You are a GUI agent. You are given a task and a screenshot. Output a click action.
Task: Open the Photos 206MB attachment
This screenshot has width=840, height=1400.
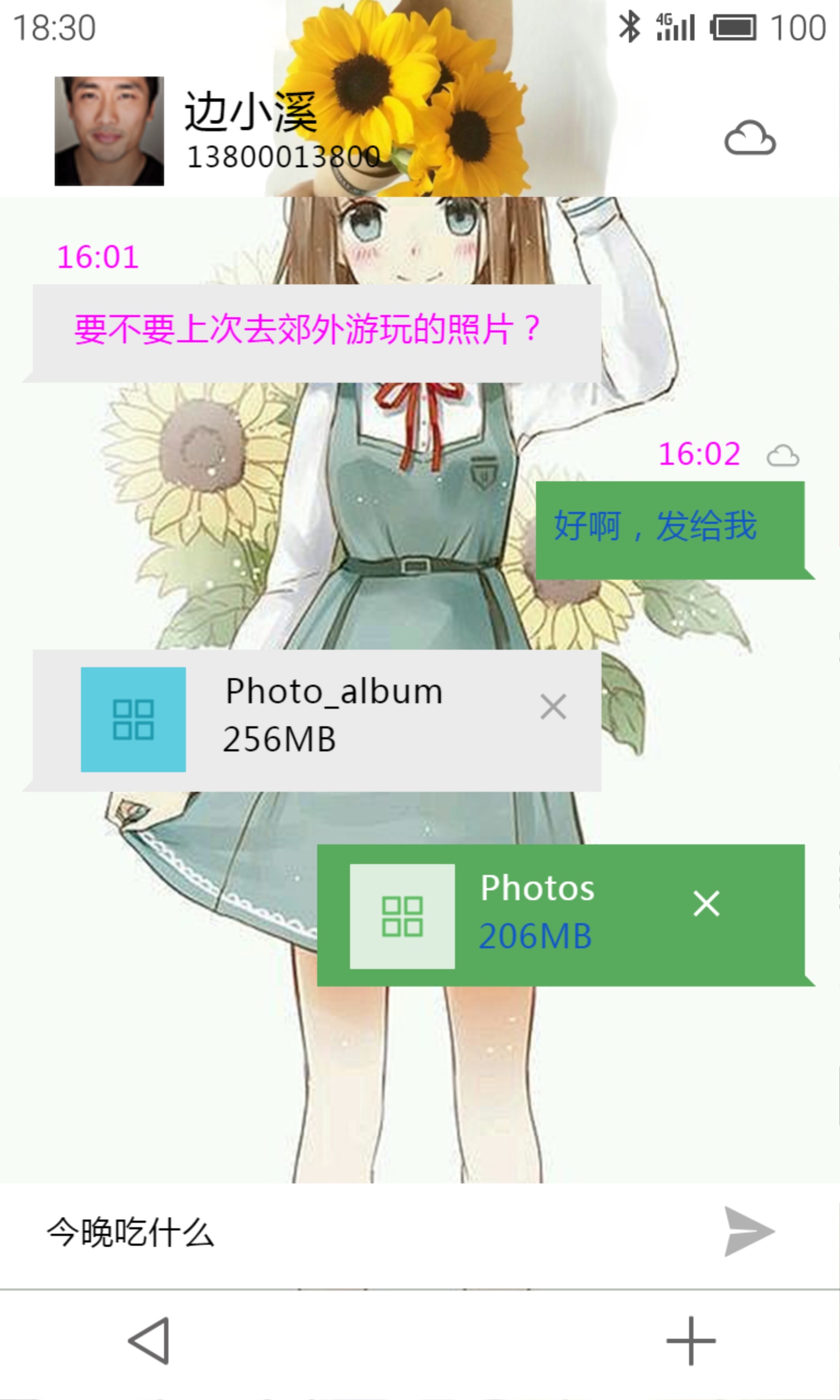click(x=402, y=916)
